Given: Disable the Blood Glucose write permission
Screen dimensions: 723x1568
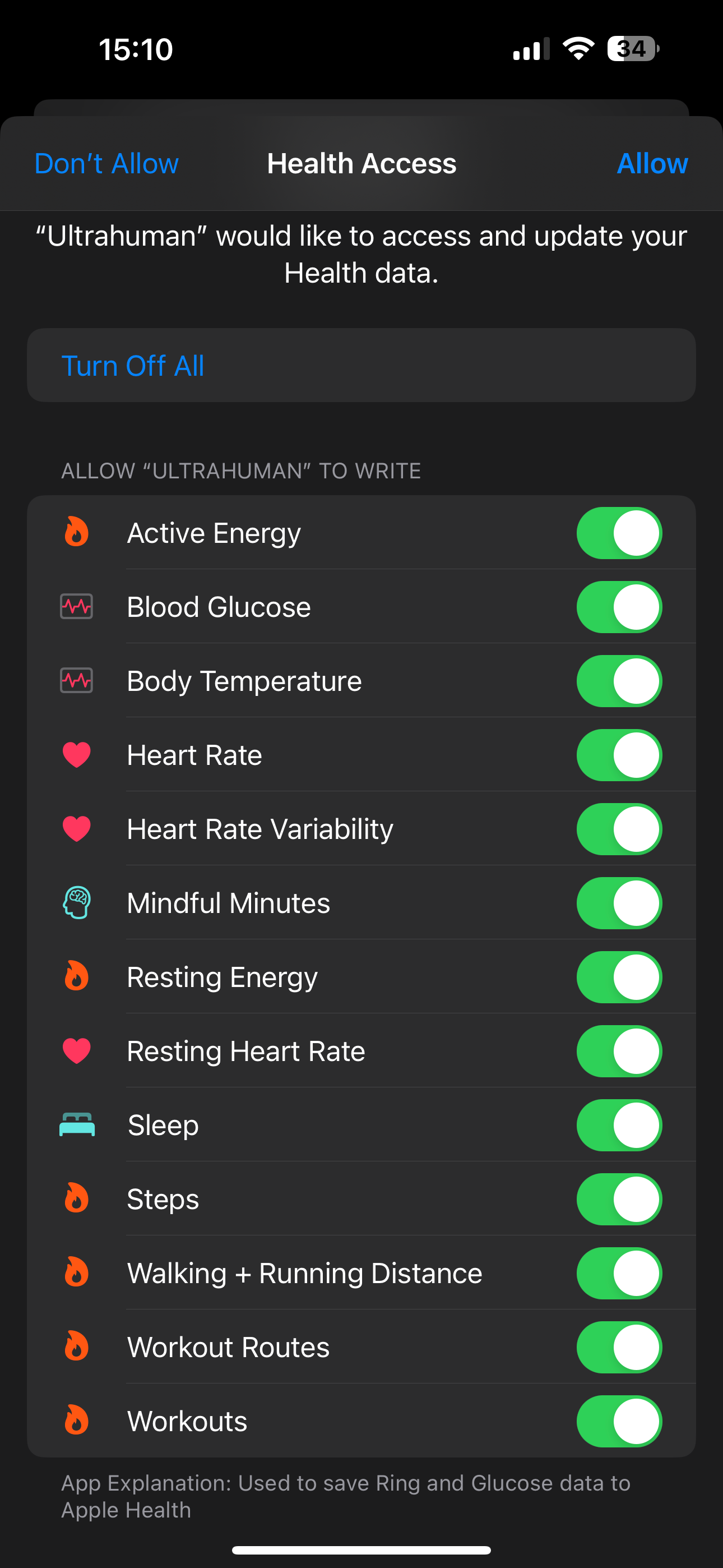Looking at the screenshot, I should pyautogui.click(x=619, y=606).
